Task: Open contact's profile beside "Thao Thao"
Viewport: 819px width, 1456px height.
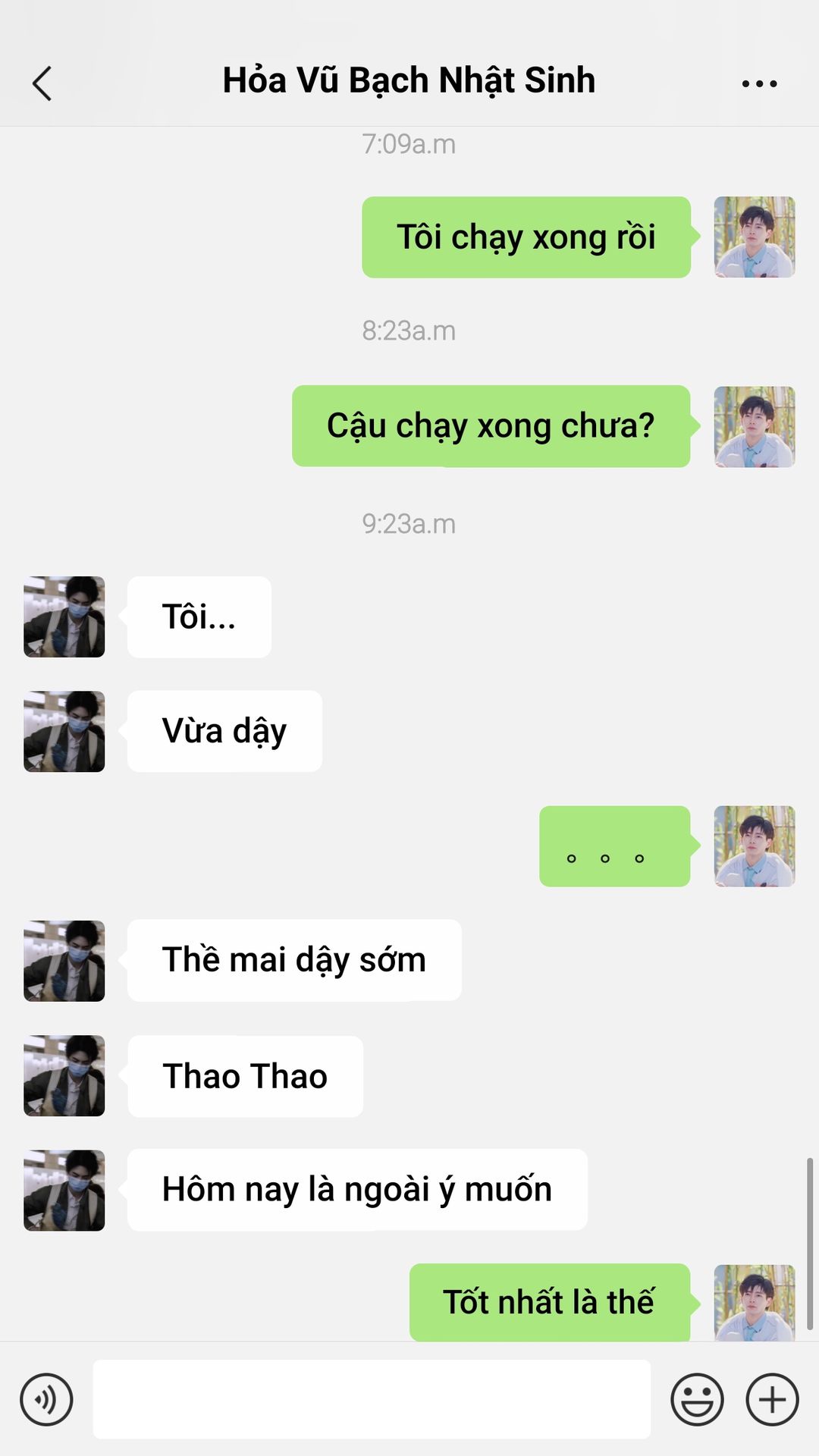Action: tap(64, 1075)
